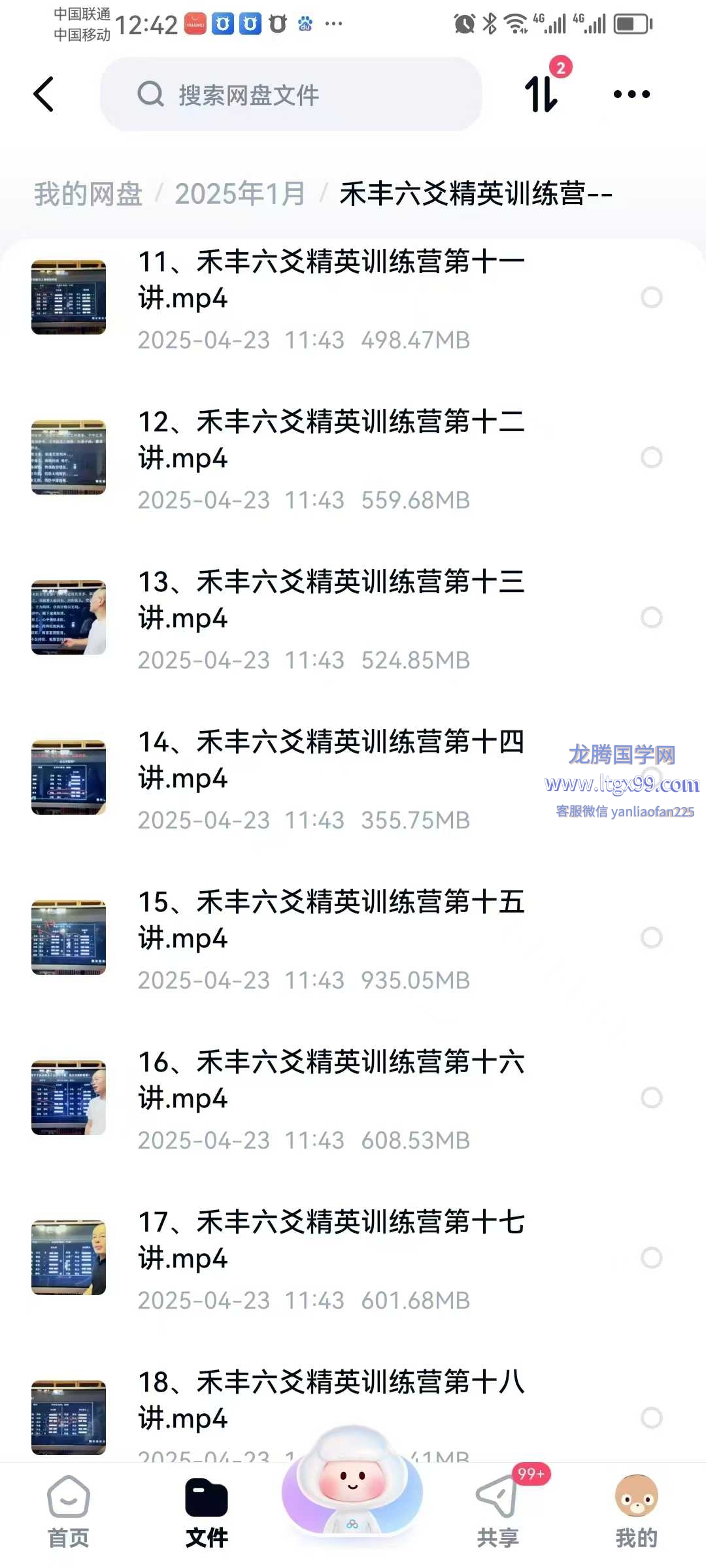
Task: Open the 第十四讲 video file
Action: coord(330,761)
